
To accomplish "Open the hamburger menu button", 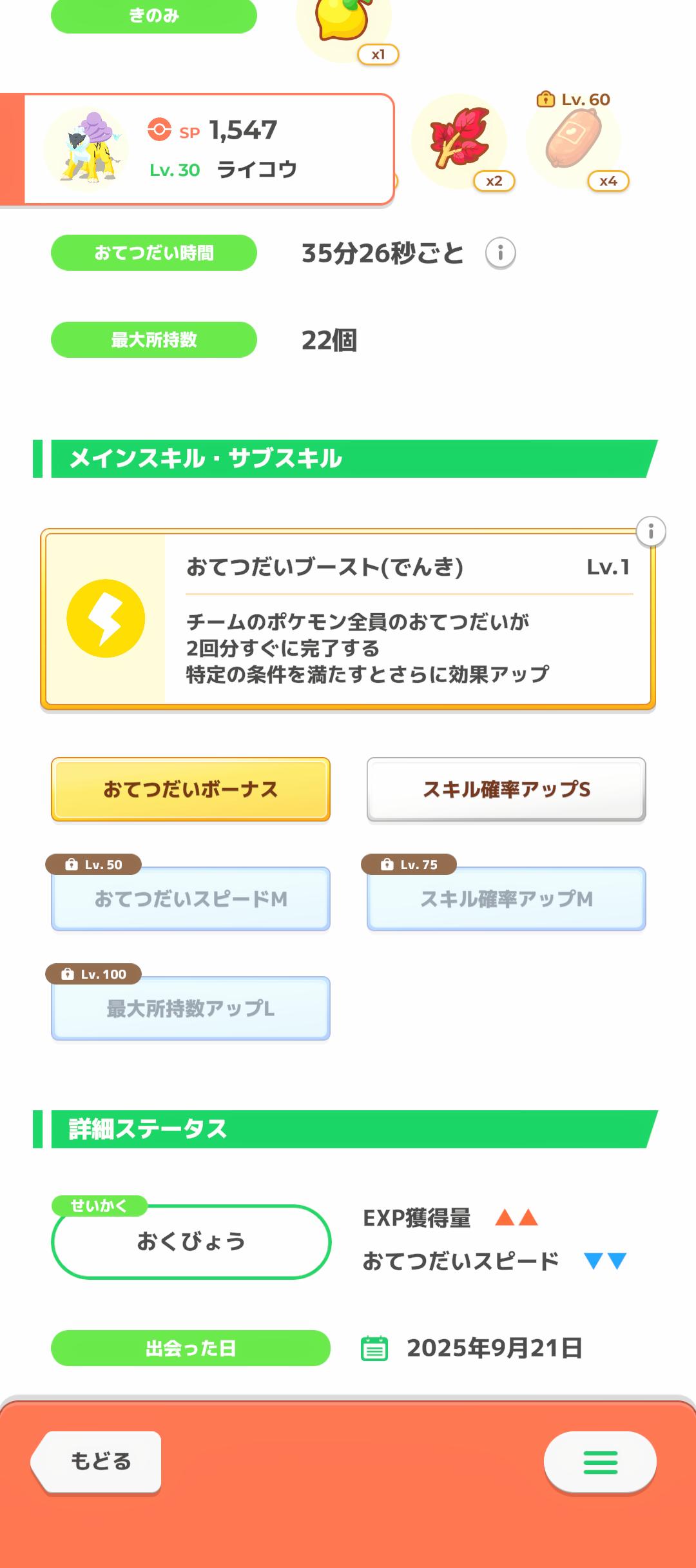I will tap(600, 1462).
